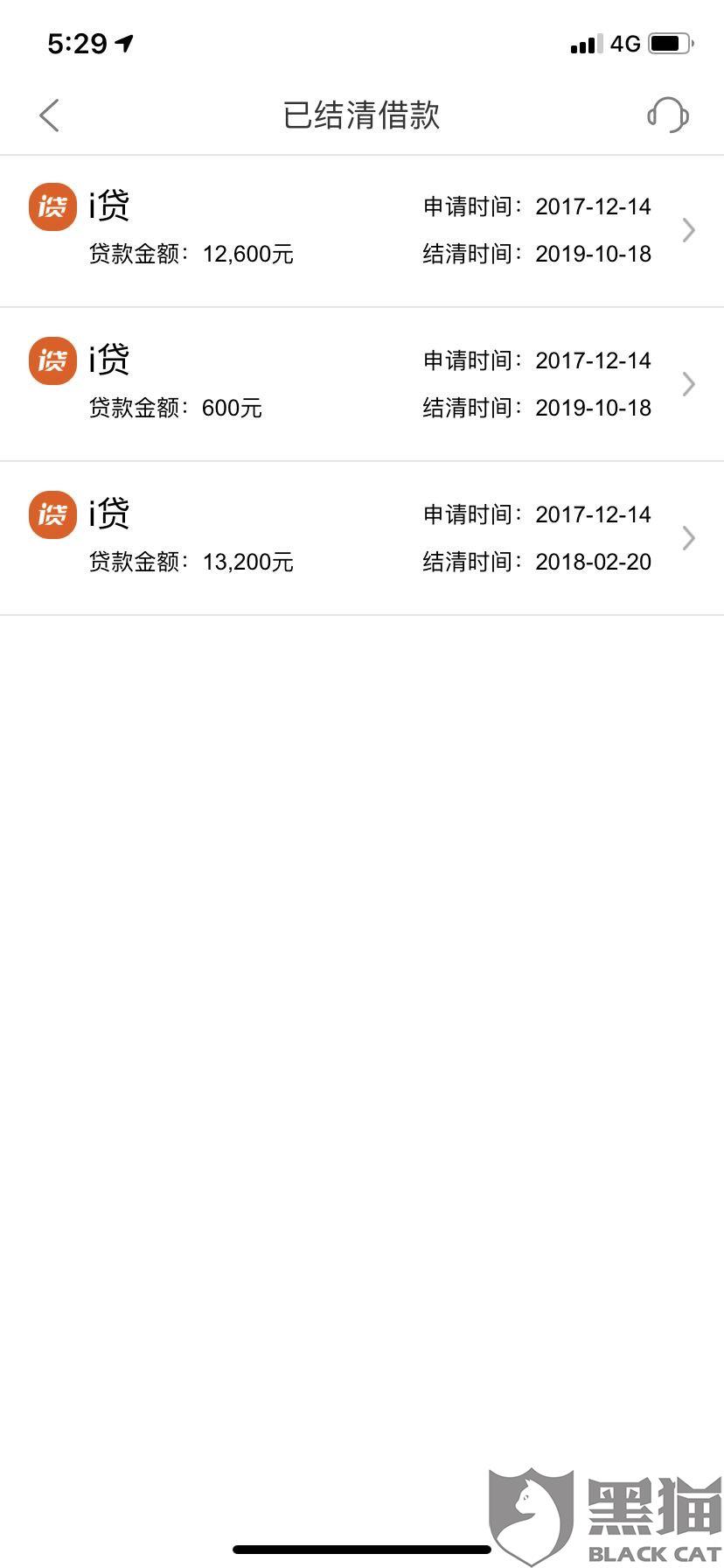View the 13,200元 loan settled 2018-02-20
Image resolution: width=724 pixels, height=1568 pixels.
361,538
